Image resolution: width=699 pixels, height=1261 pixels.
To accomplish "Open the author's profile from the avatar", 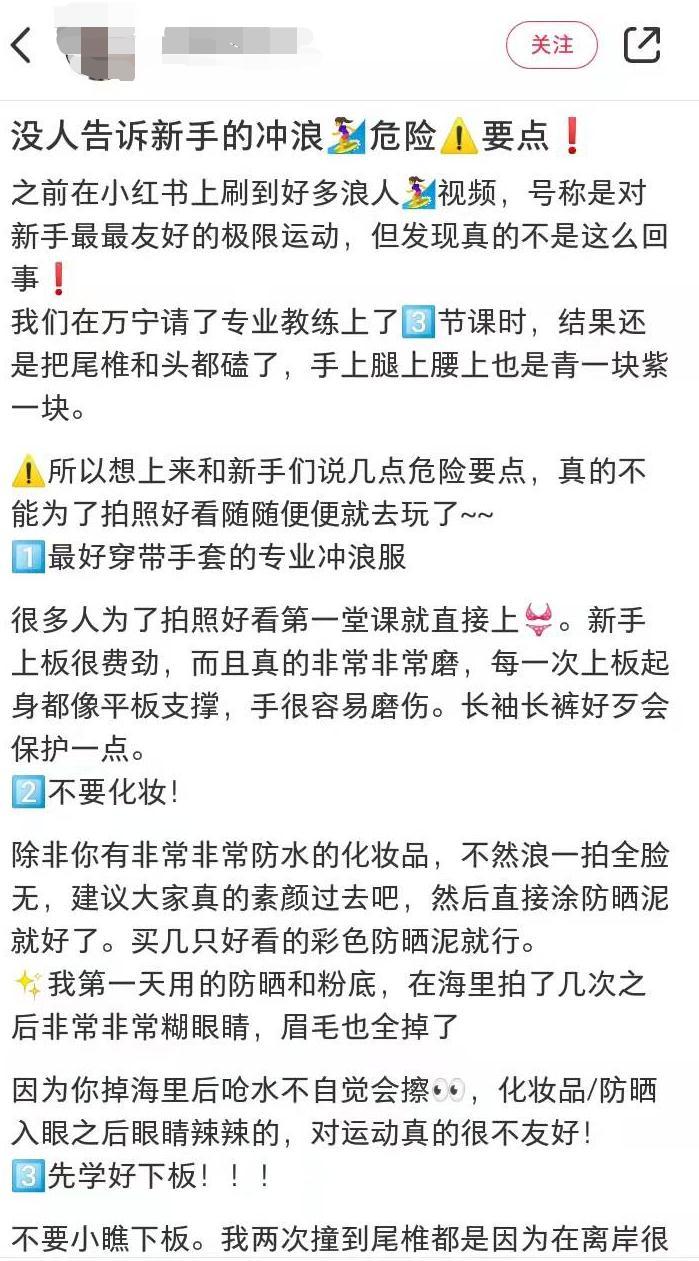I will (x=98, y=47).
